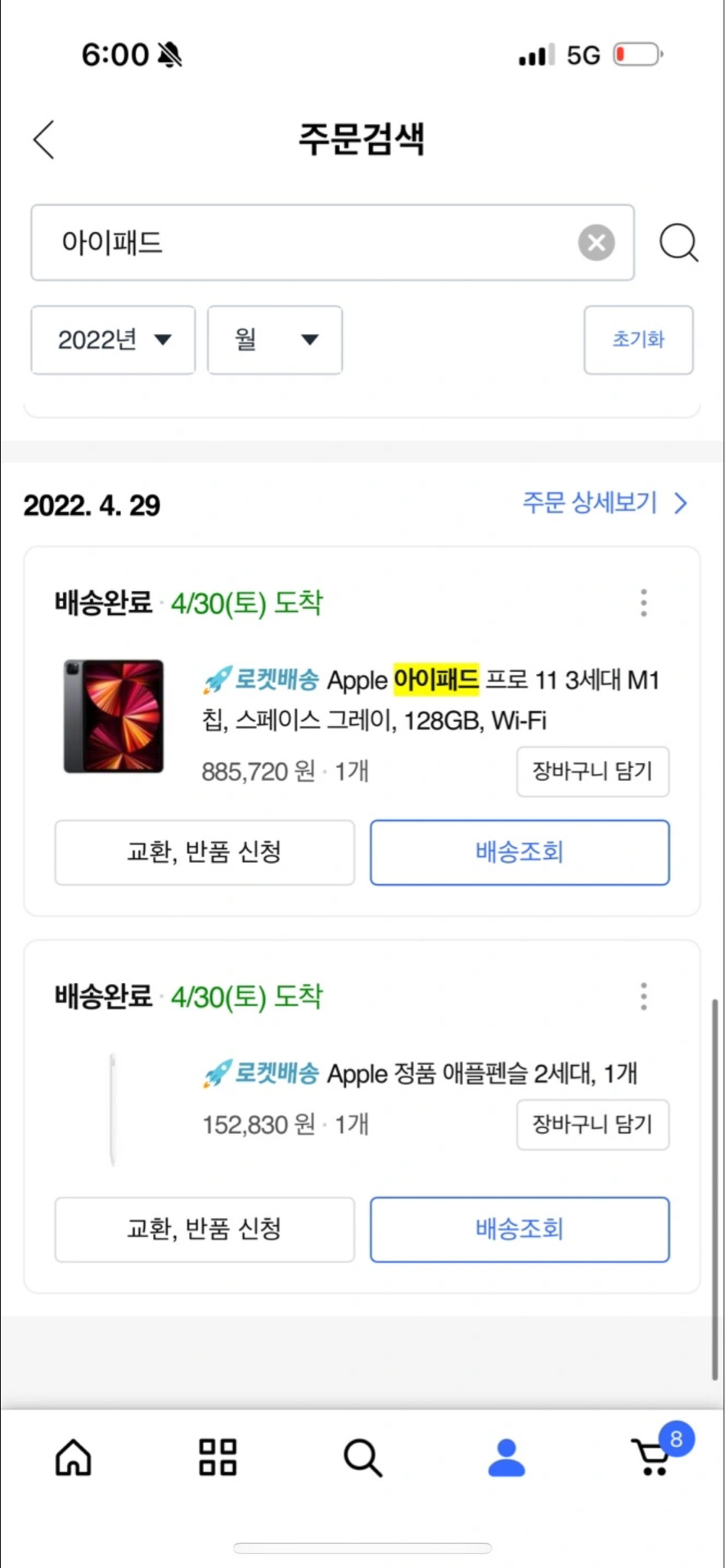
Task: Open the 2022년 year dropdown
Action: click(x=113, y=340)
